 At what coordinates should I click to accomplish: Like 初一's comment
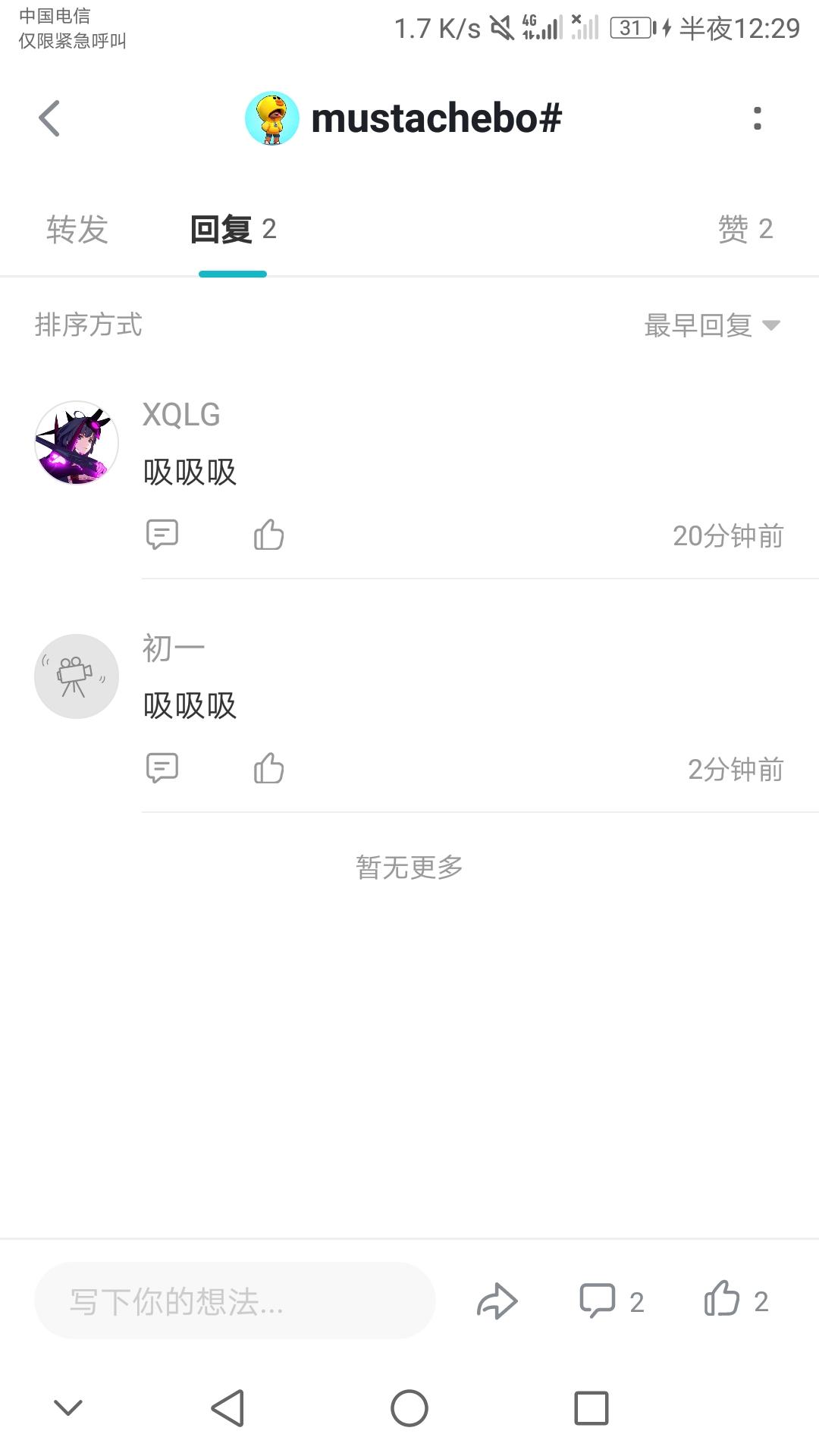click(268, 768)
